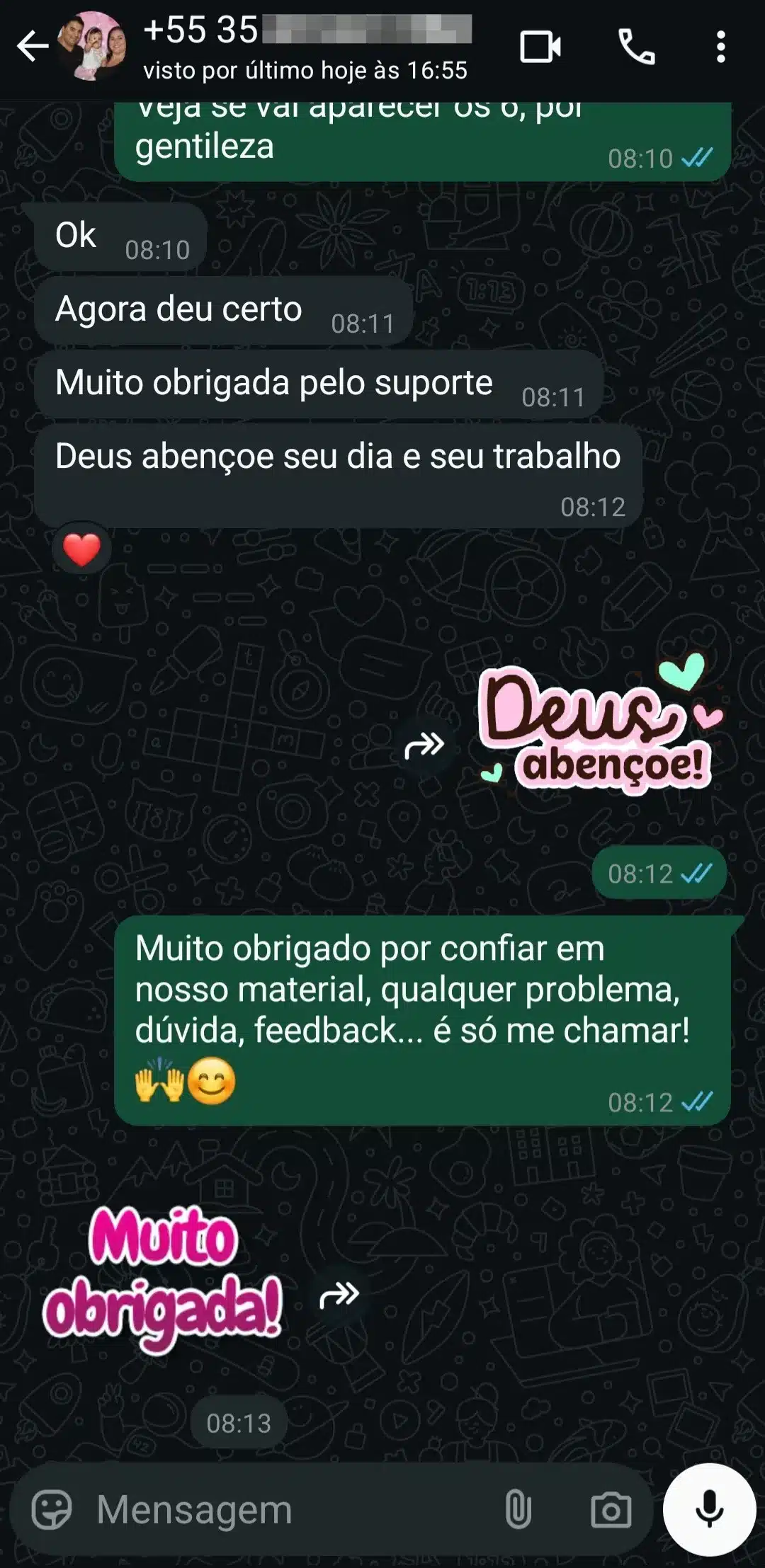Open the camera from the message bar
Viewport: 765px width, 1568px height.
611,1510
